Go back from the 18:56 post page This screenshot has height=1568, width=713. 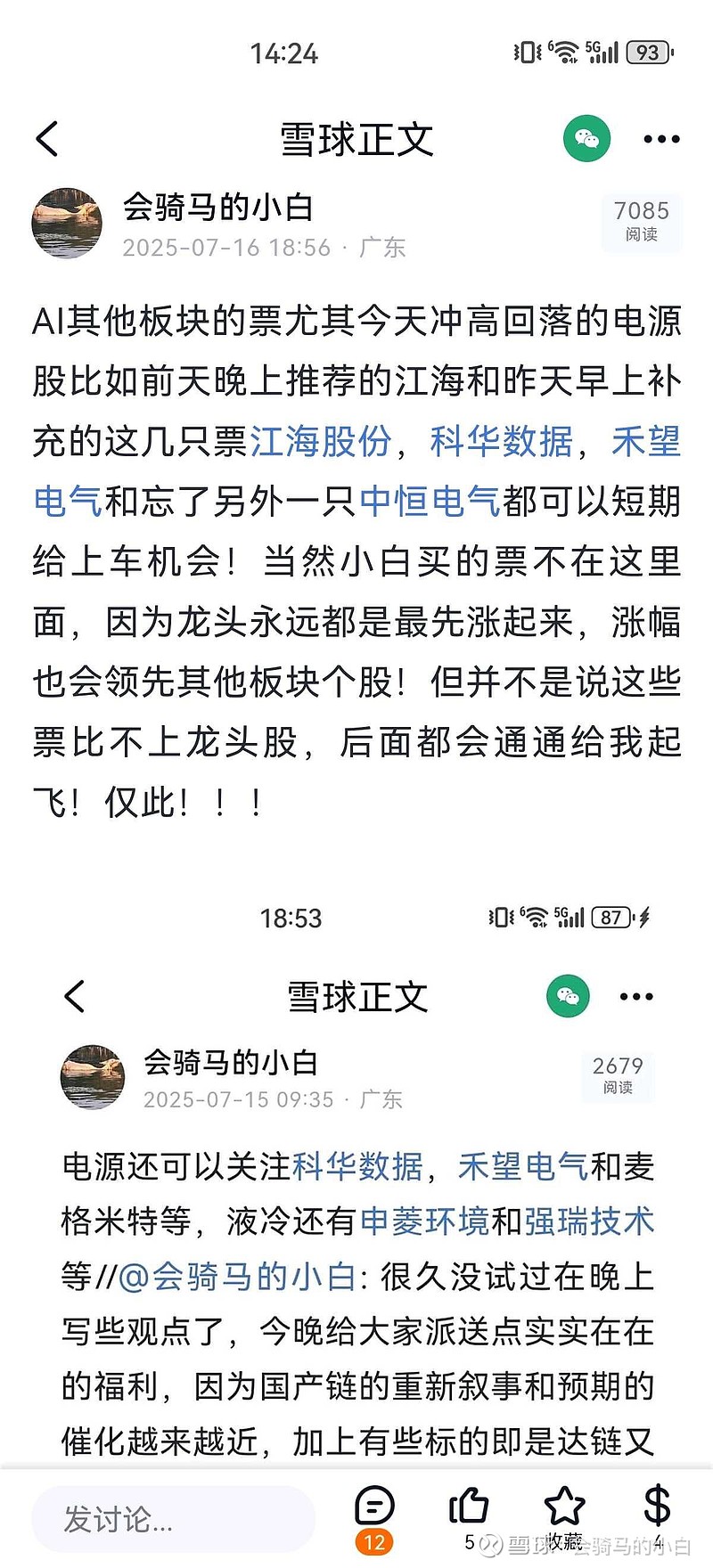[47, 139]
